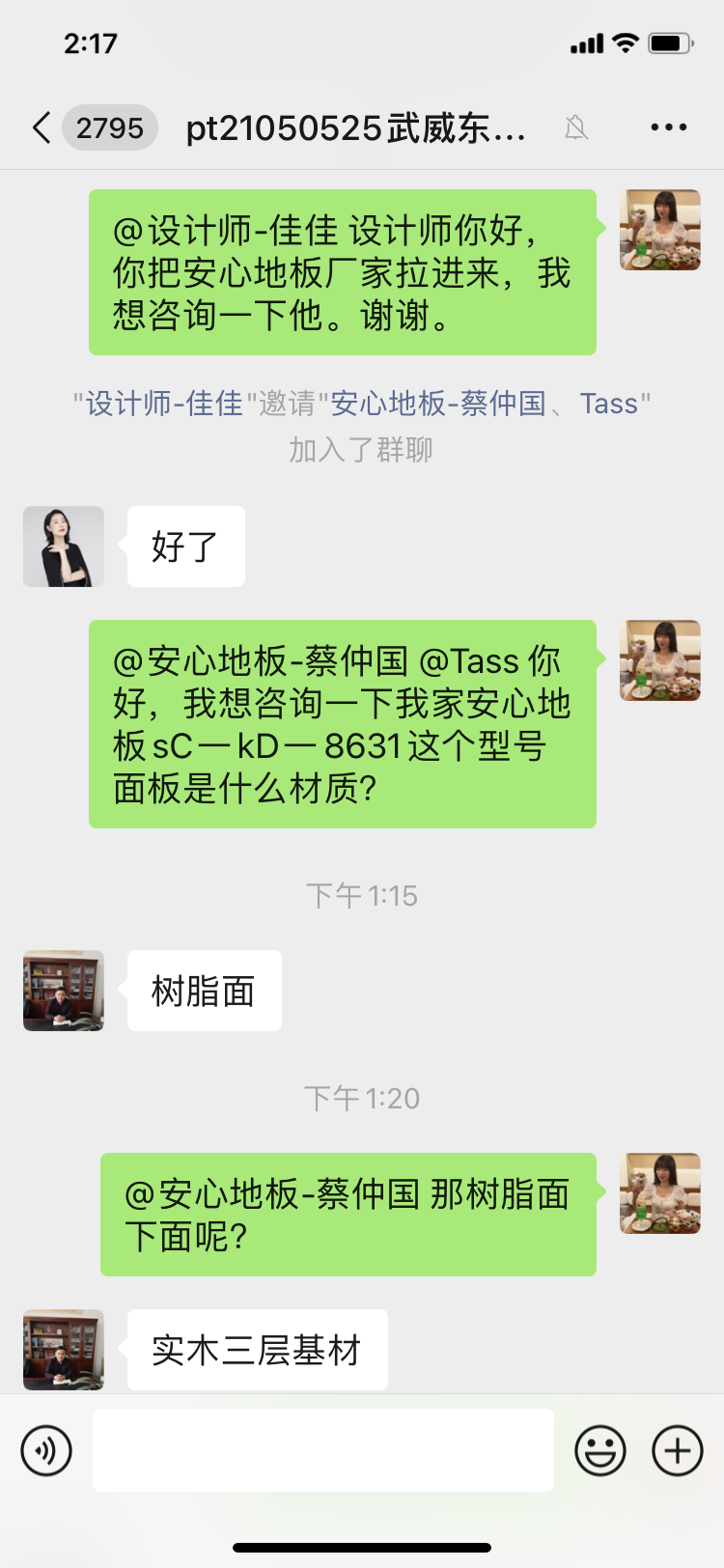Tap the message text field

point(323,1450)
